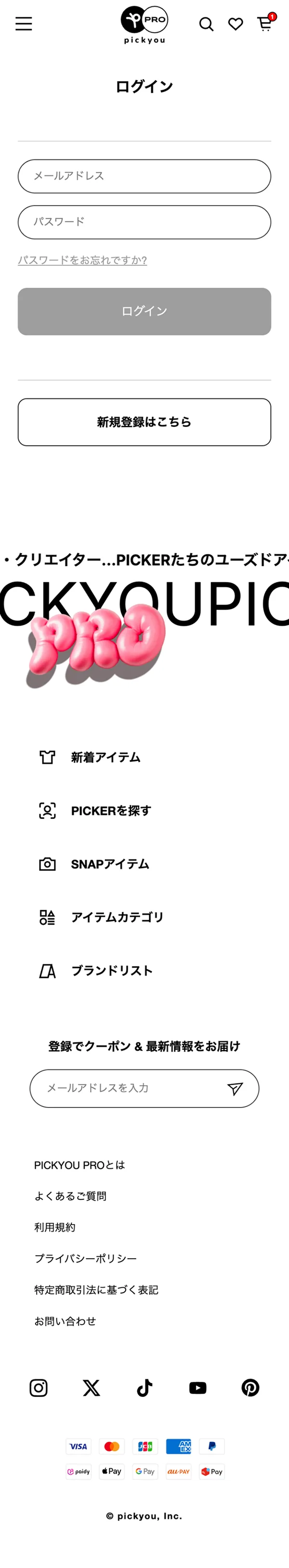
Task: Open よくあるご質問 link
Action: [70, 1196]
